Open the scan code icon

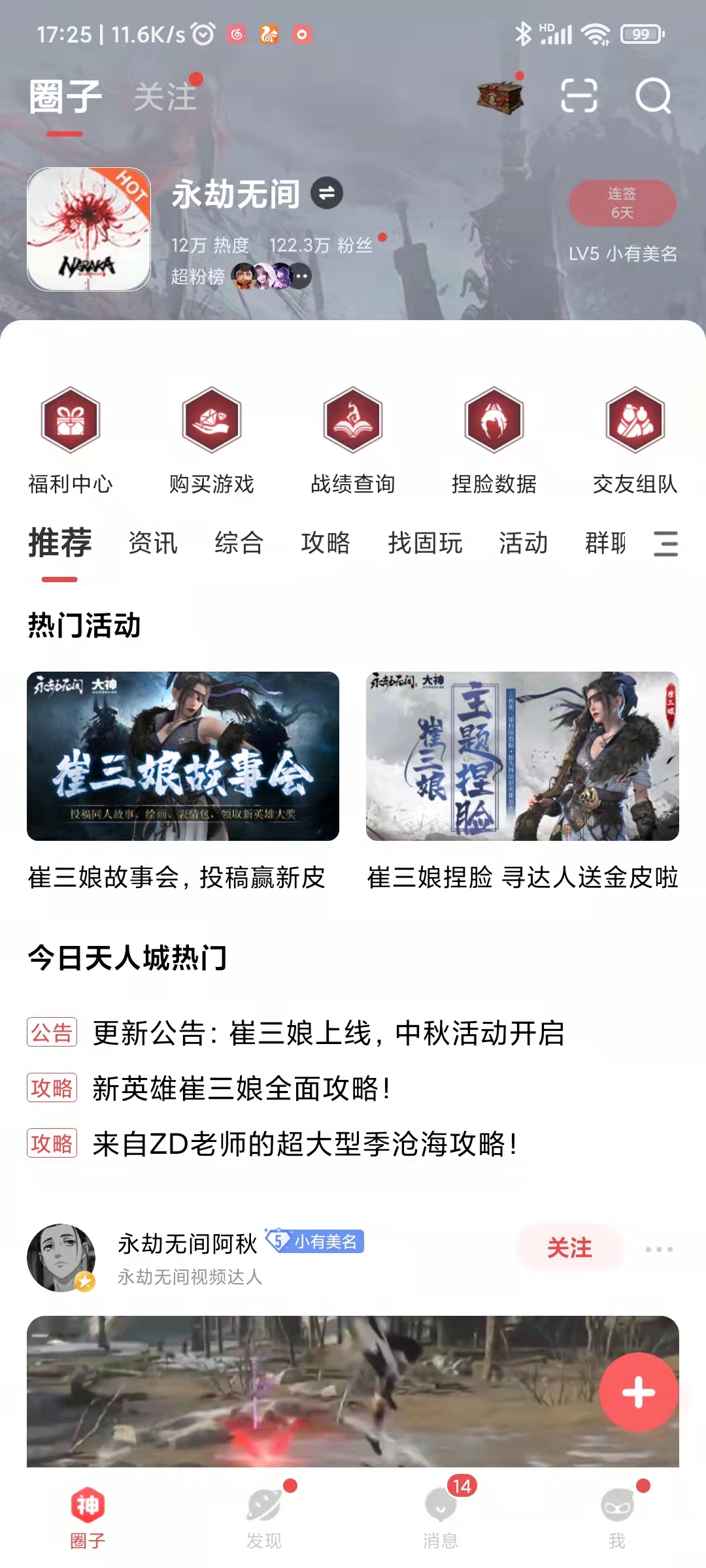coord(579,96)
